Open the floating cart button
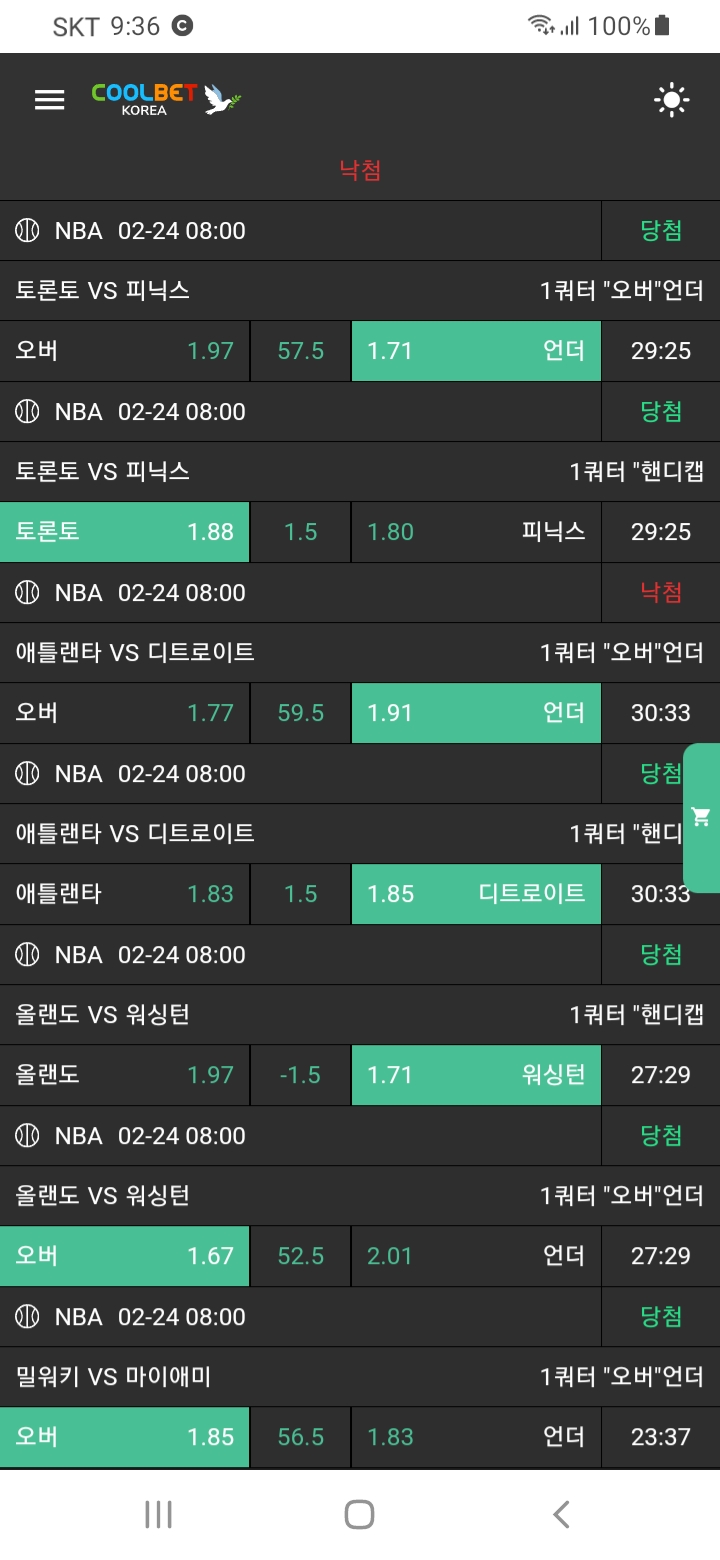 point(701,817)
